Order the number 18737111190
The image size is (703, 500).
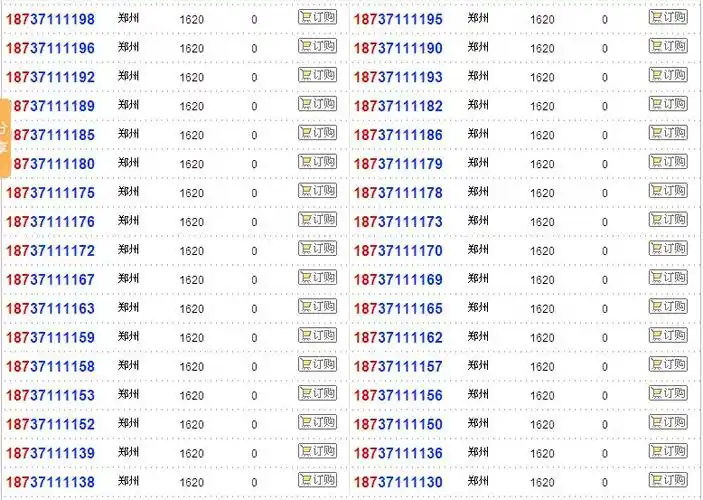[667, 46]
